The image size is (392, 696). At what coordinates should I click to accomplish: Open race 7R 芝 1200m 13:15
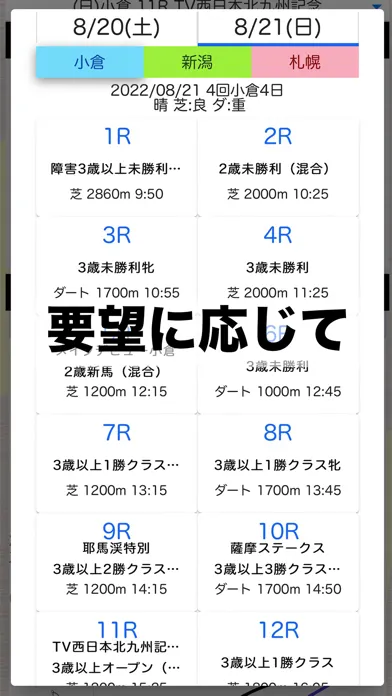click(117, 464)
